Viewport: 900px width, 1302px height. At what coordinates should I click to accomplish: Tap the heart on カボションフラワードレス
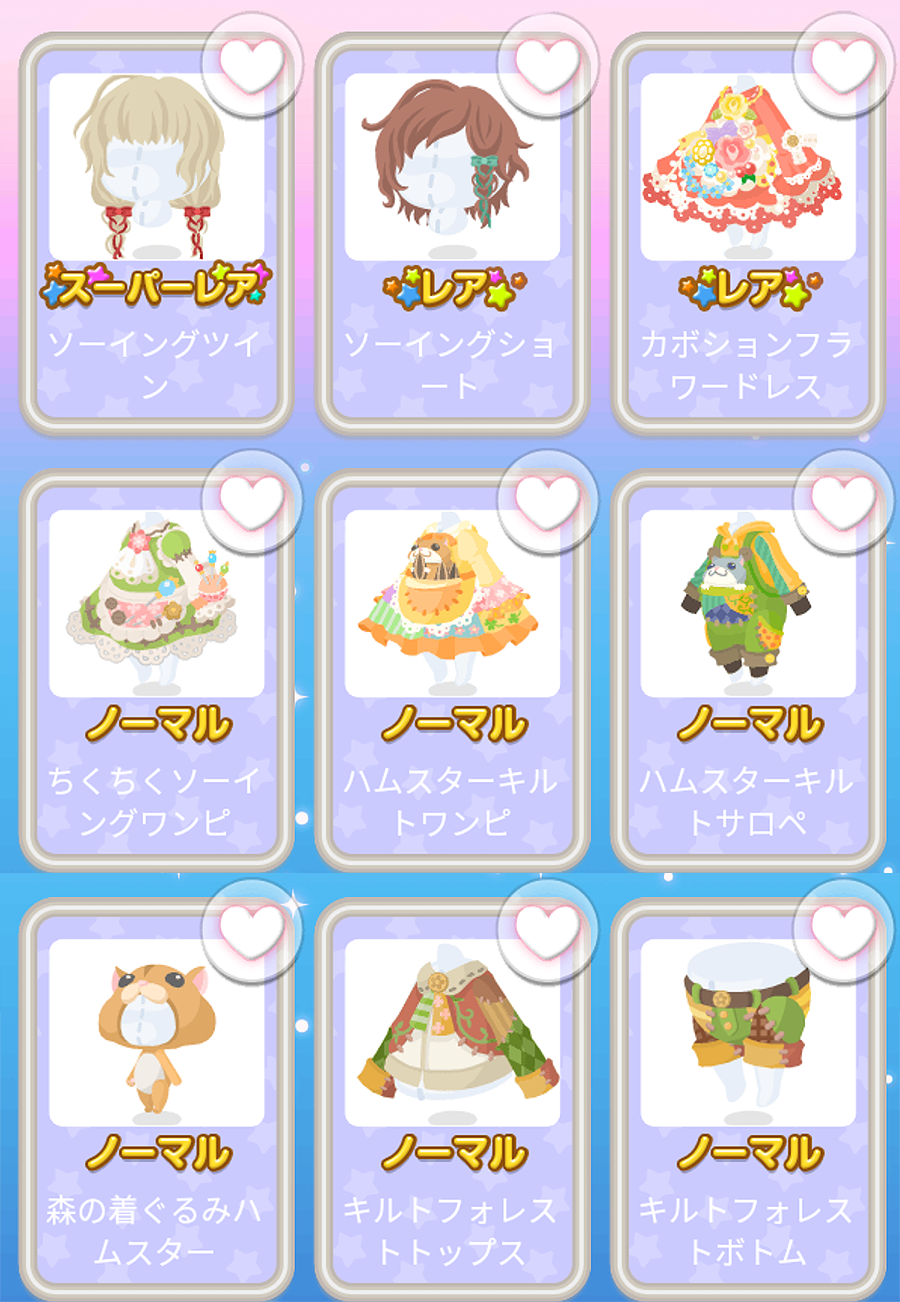click(x=843, y=63)
